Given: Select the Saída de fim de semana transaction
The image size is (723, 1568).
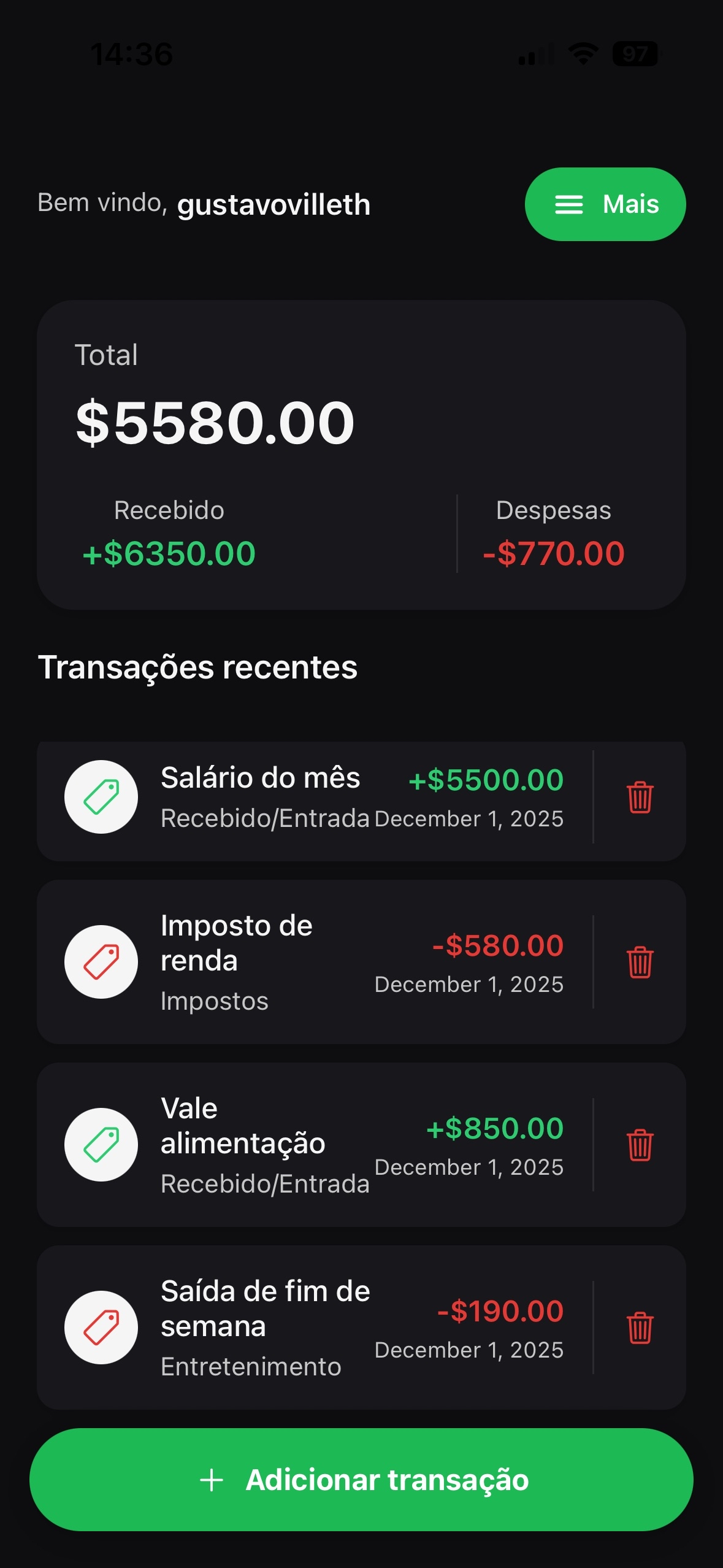Looking at the screenshot, I should 313,1328.
